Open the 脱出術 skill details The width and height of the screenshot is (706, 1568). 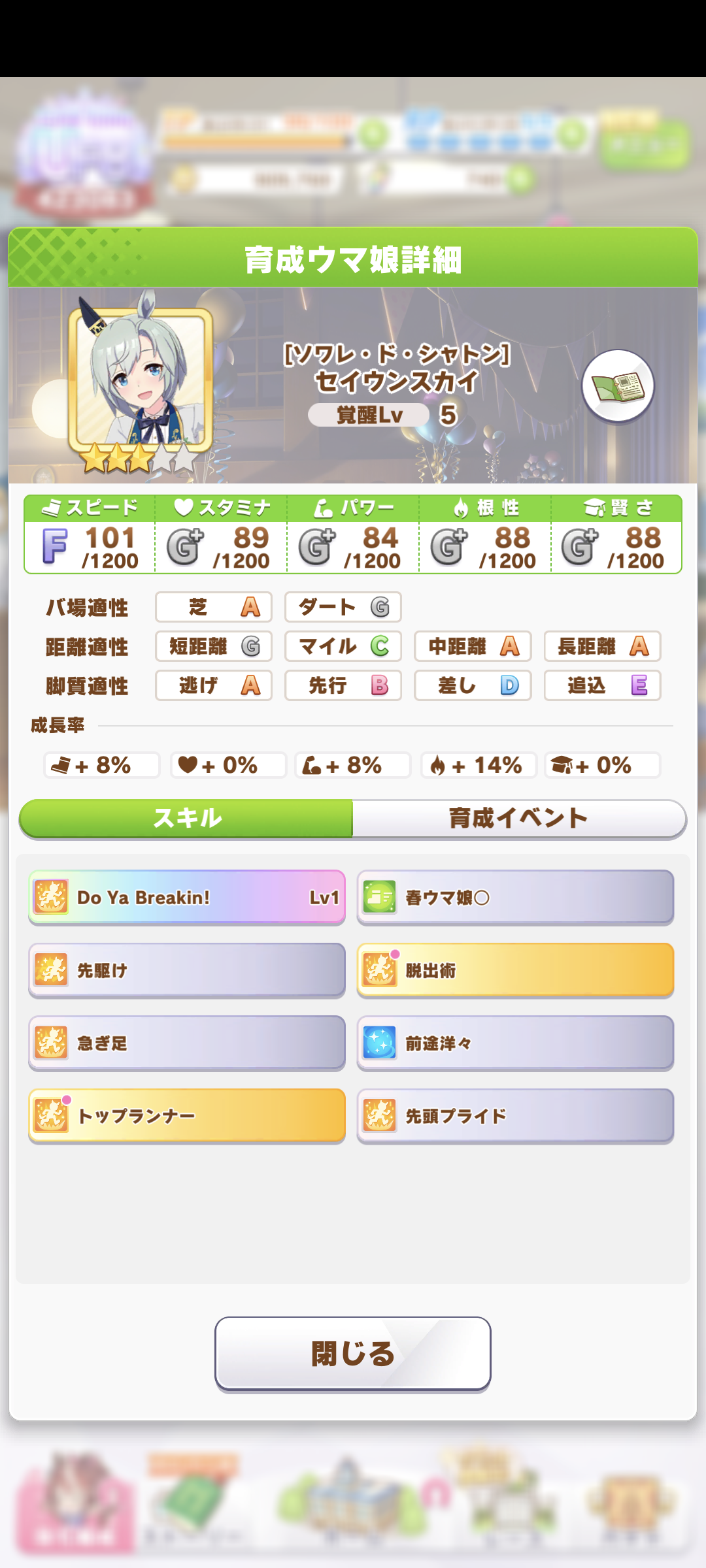tap(515, 970)
